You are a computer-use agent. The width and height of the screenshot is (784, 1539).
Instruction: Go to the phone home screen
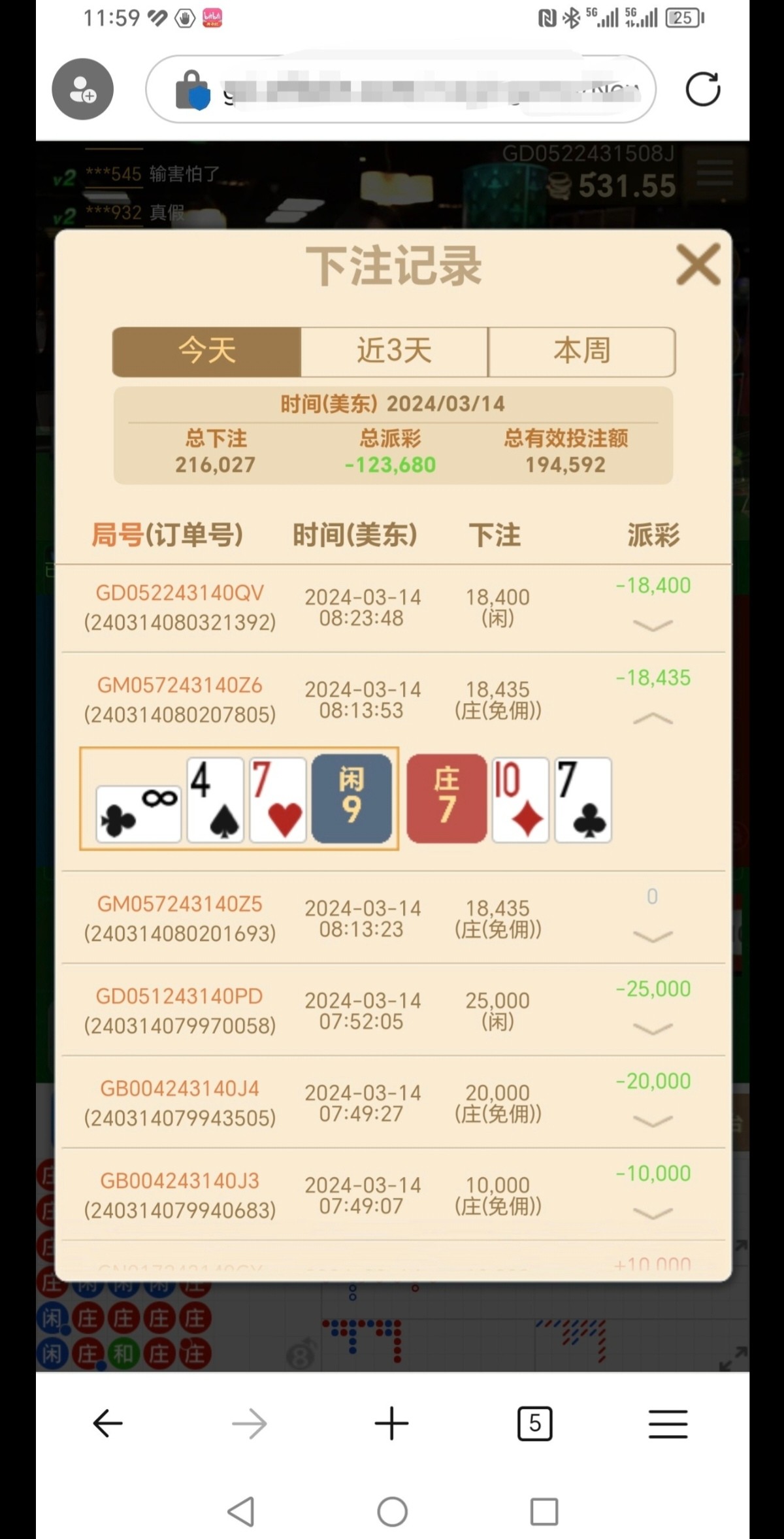pyautogui.click(x=392, y=1512)
